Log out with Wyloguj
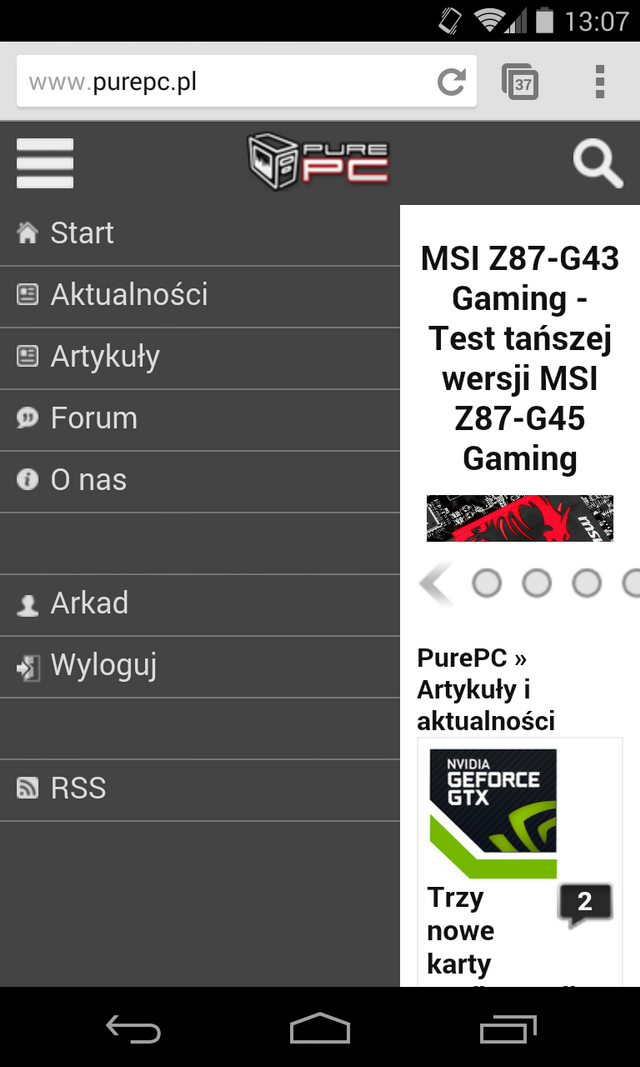640x1067 pixels. [200, 666]
